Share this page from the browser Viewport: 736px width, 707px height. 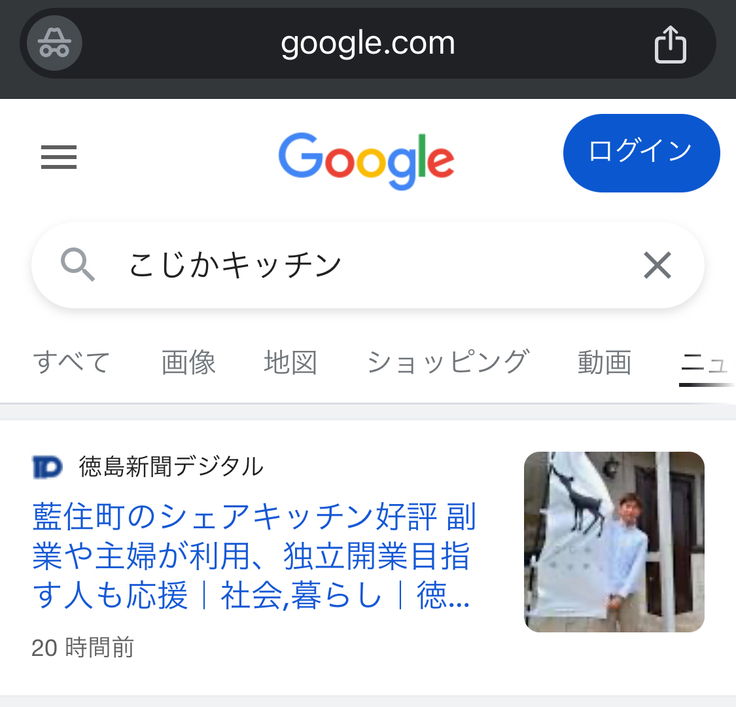pos(670,44)
